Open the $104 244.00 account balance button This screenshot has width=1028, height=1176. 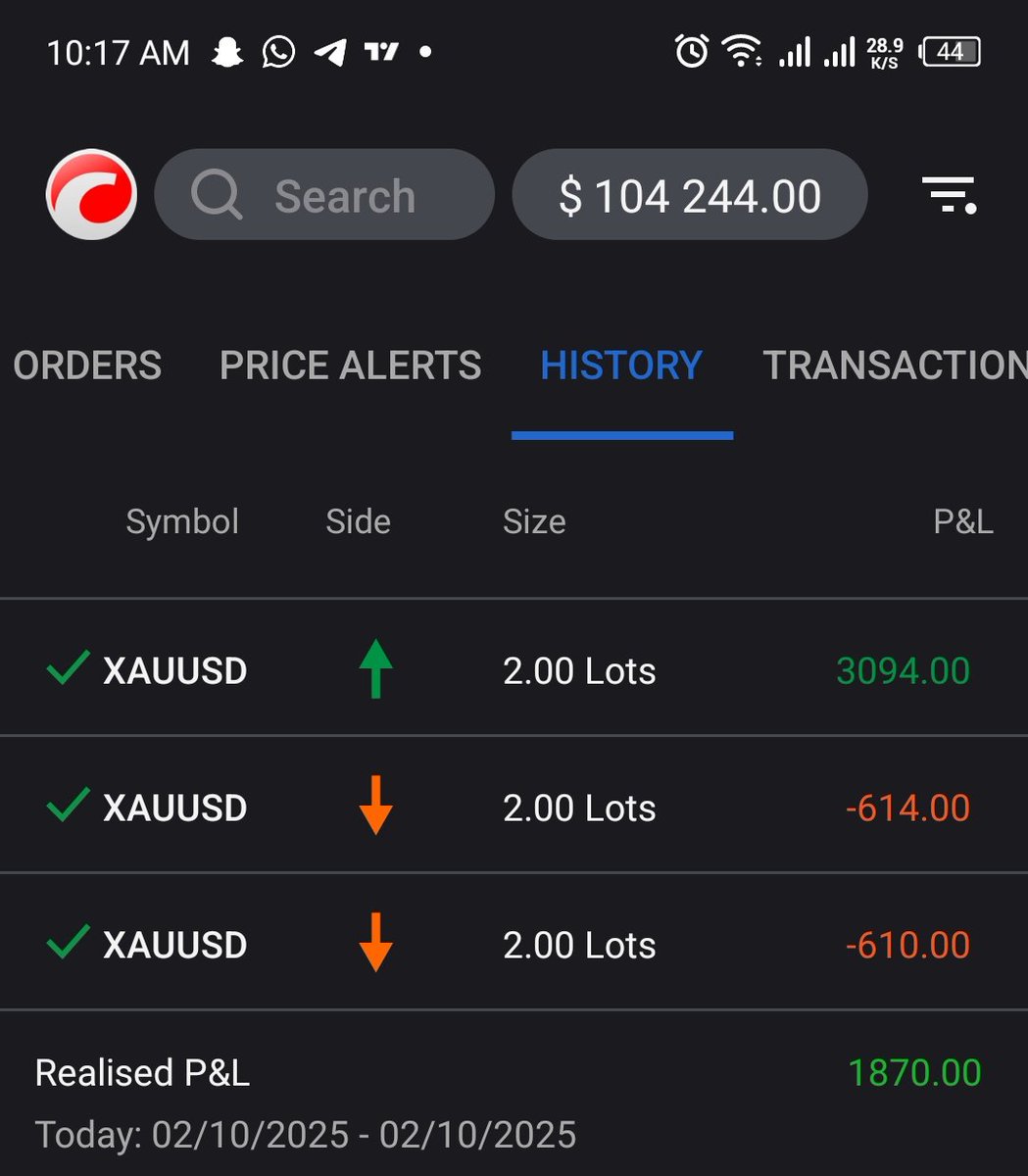(x=689, y=195)
